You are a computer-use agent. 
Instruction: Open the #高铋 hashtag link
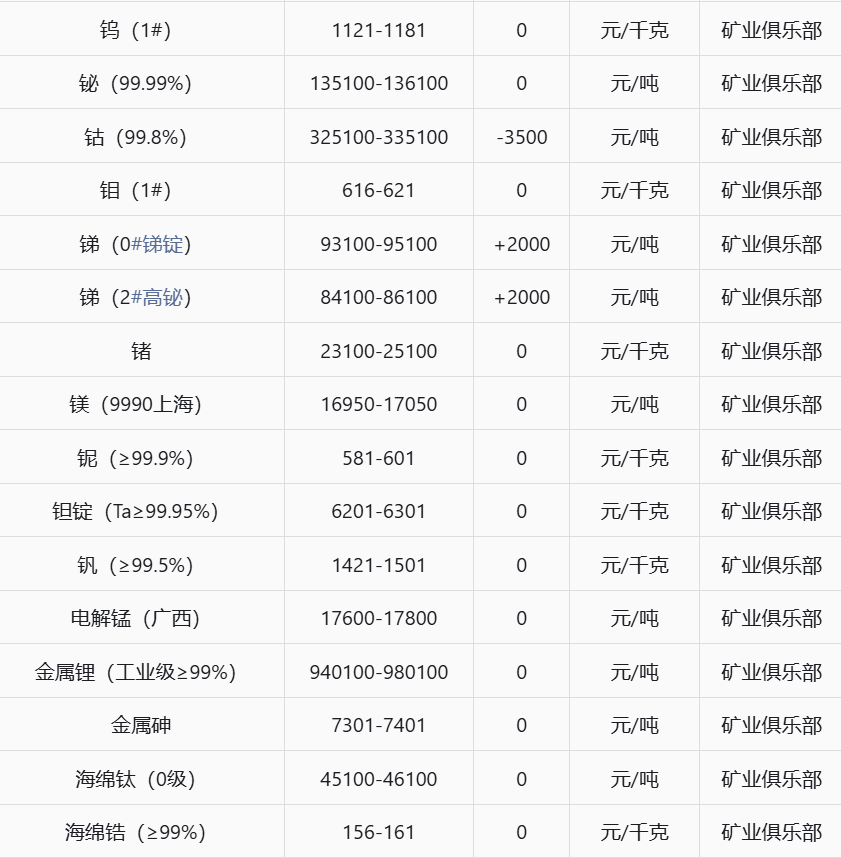coord(157,297)
